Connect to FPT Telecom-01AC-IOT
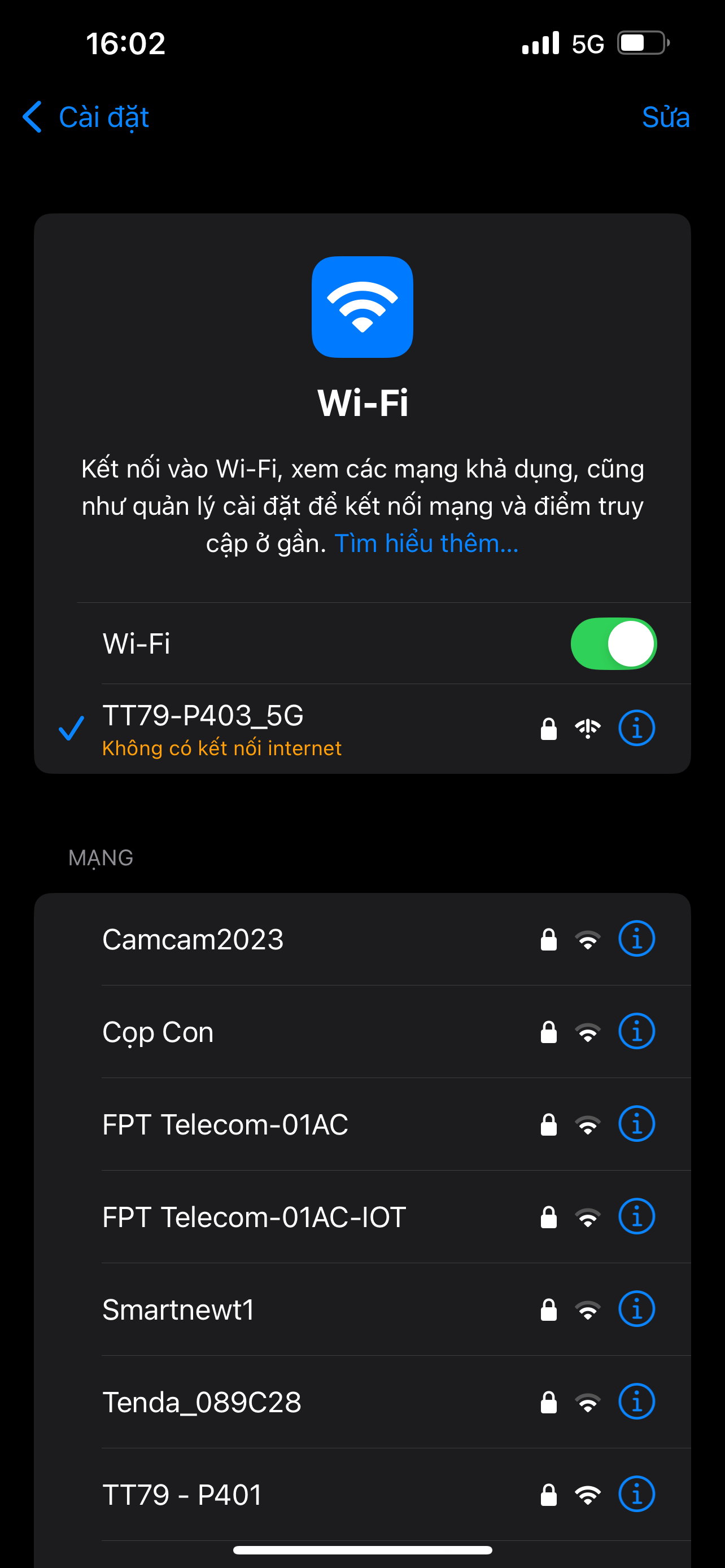Screen dimensions: 725x1568 click(x=254, y=1217)
